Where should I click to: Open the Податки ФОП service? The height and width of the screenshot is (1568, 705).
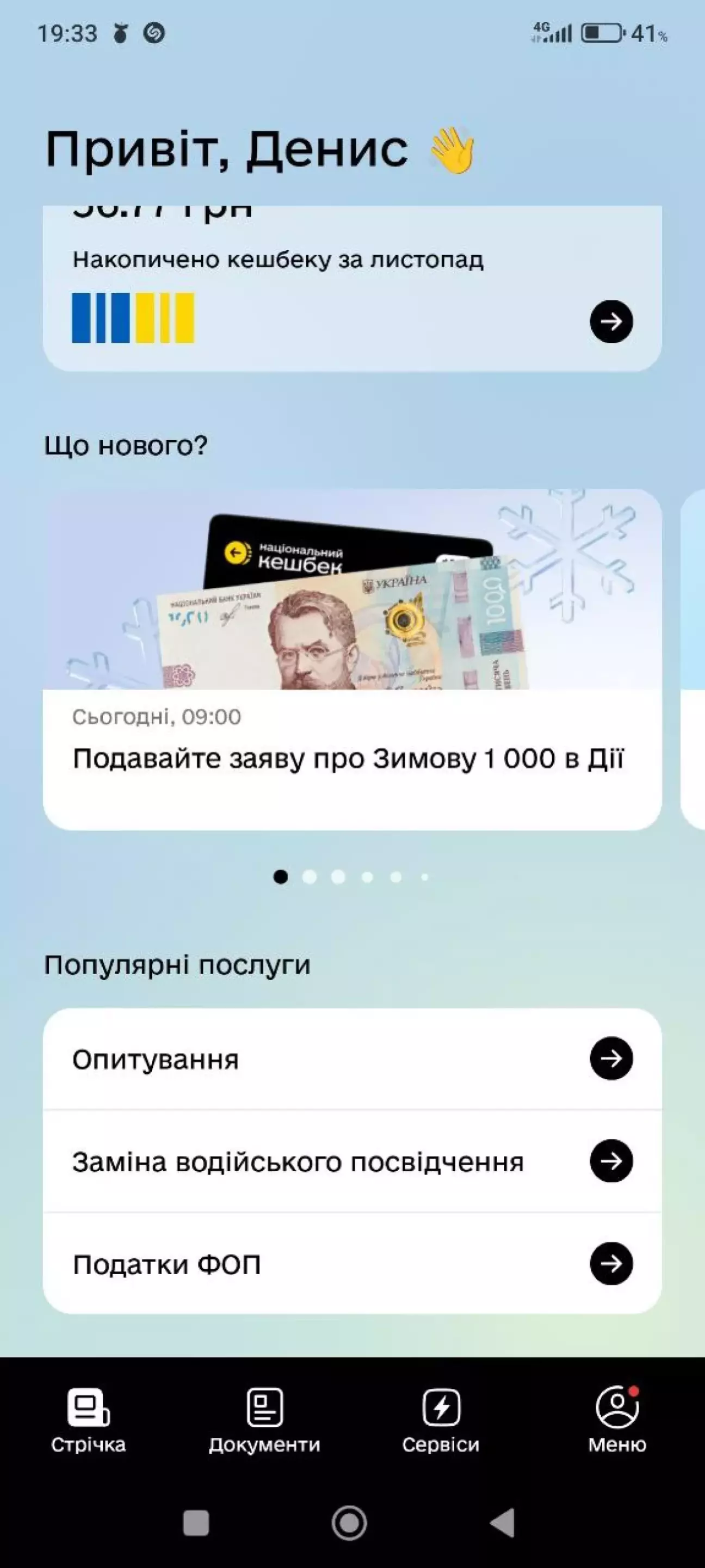click(351, 1264)
